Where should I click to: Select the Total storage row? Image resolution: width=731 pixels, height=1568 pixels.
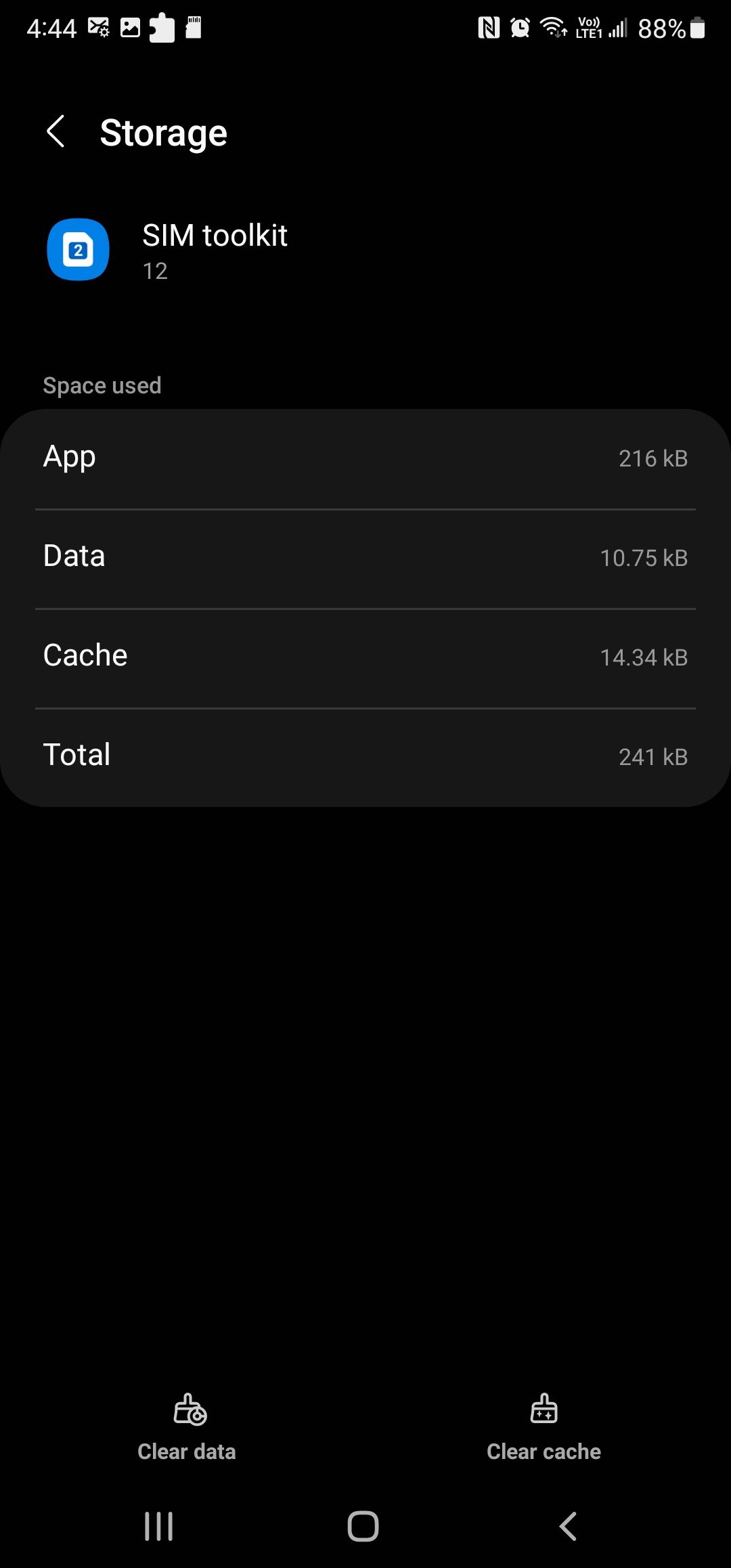[365, 755]
